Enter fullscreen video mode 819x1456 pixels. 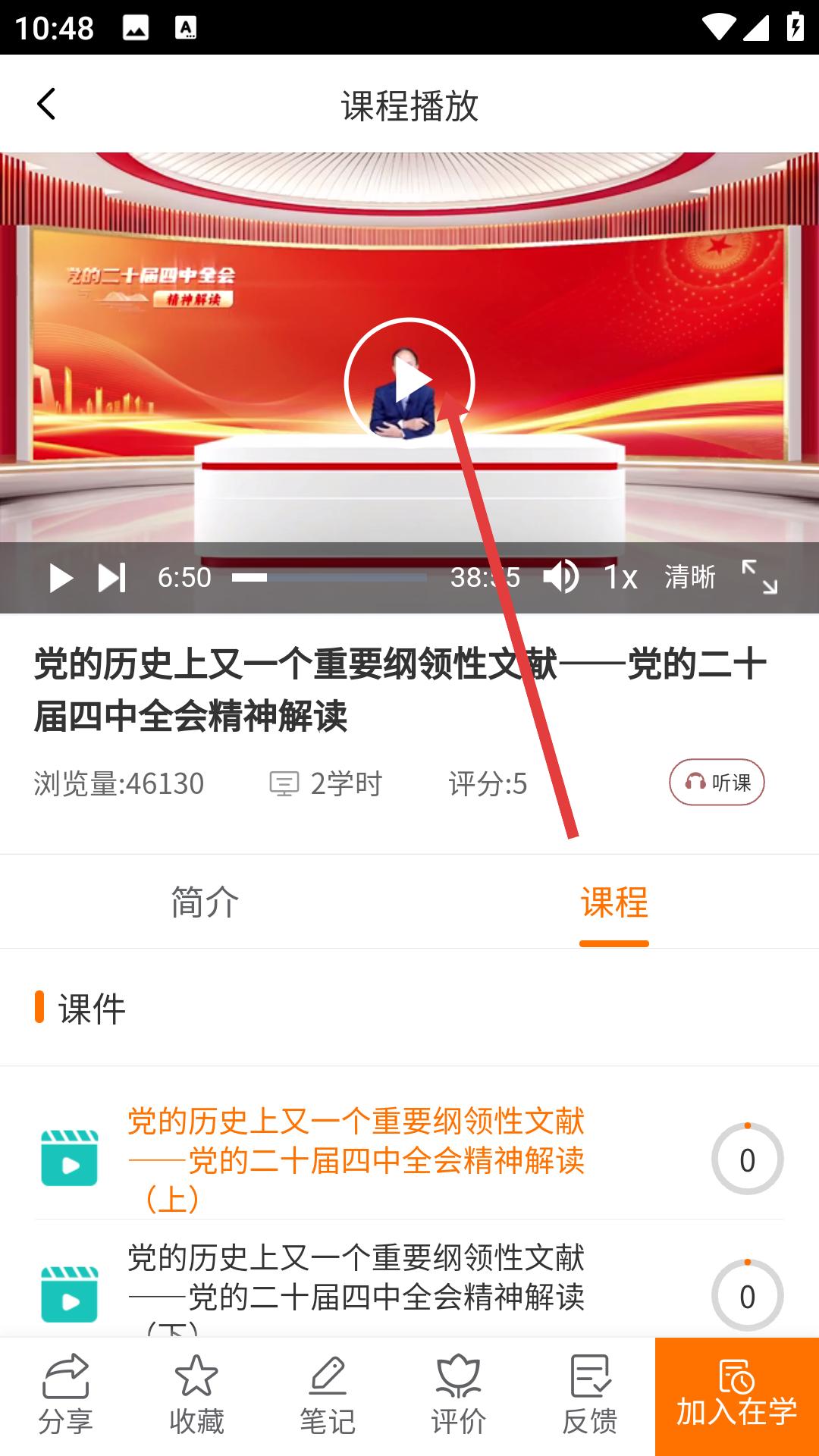coord(760,577)
